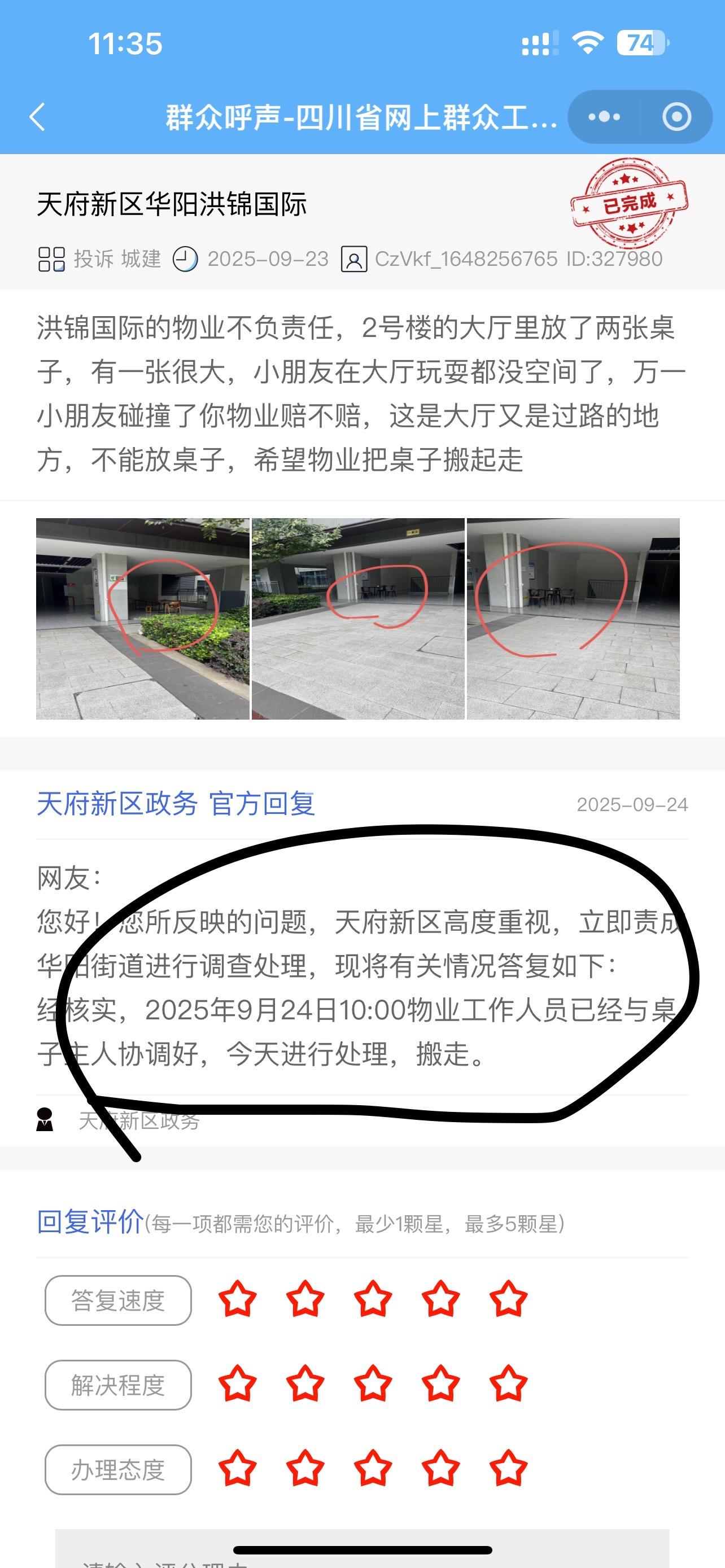The width and height of the screenshot is (725, 1568).
Task: Open the mini program more-options menu
Action: 604,117
